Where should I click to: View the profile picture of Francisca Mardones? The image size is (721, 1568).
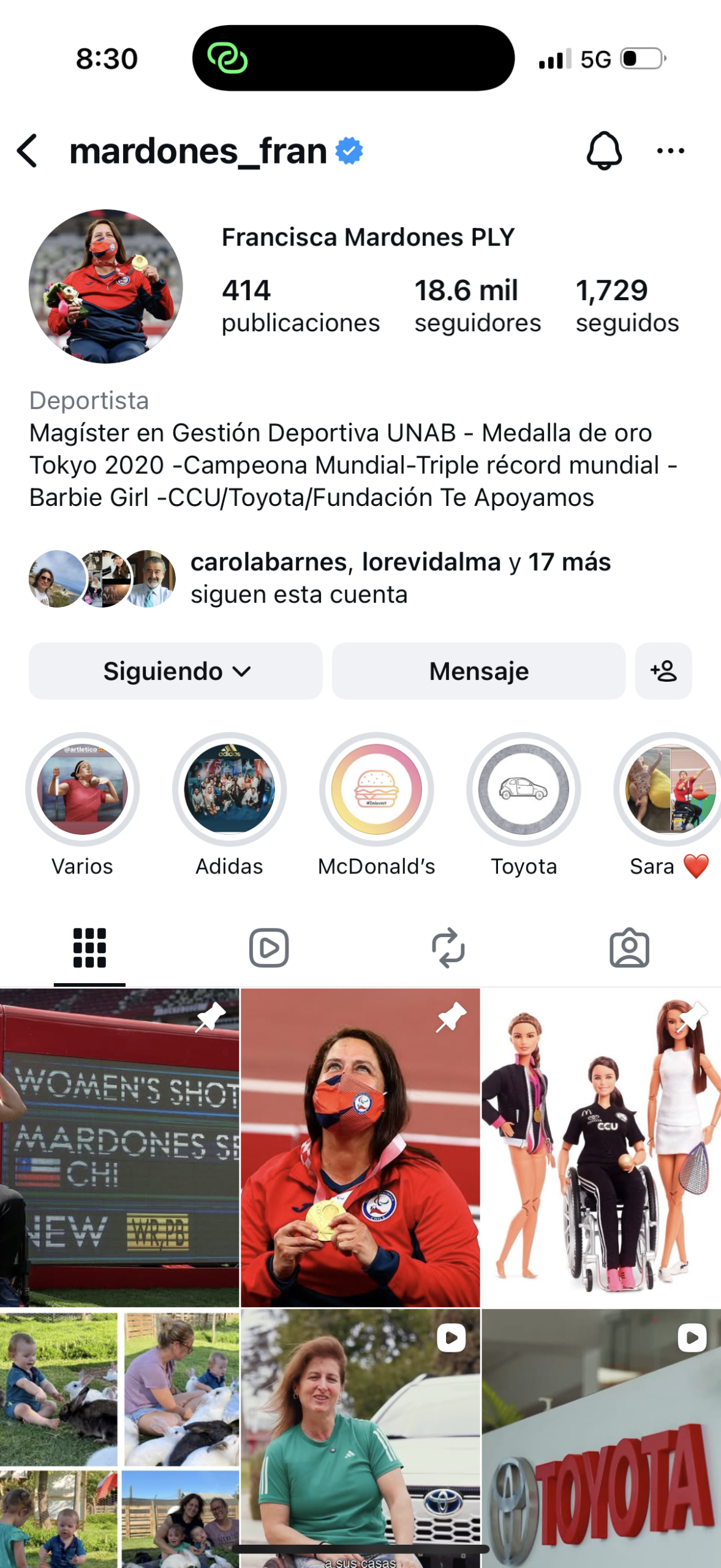[106, 287]
